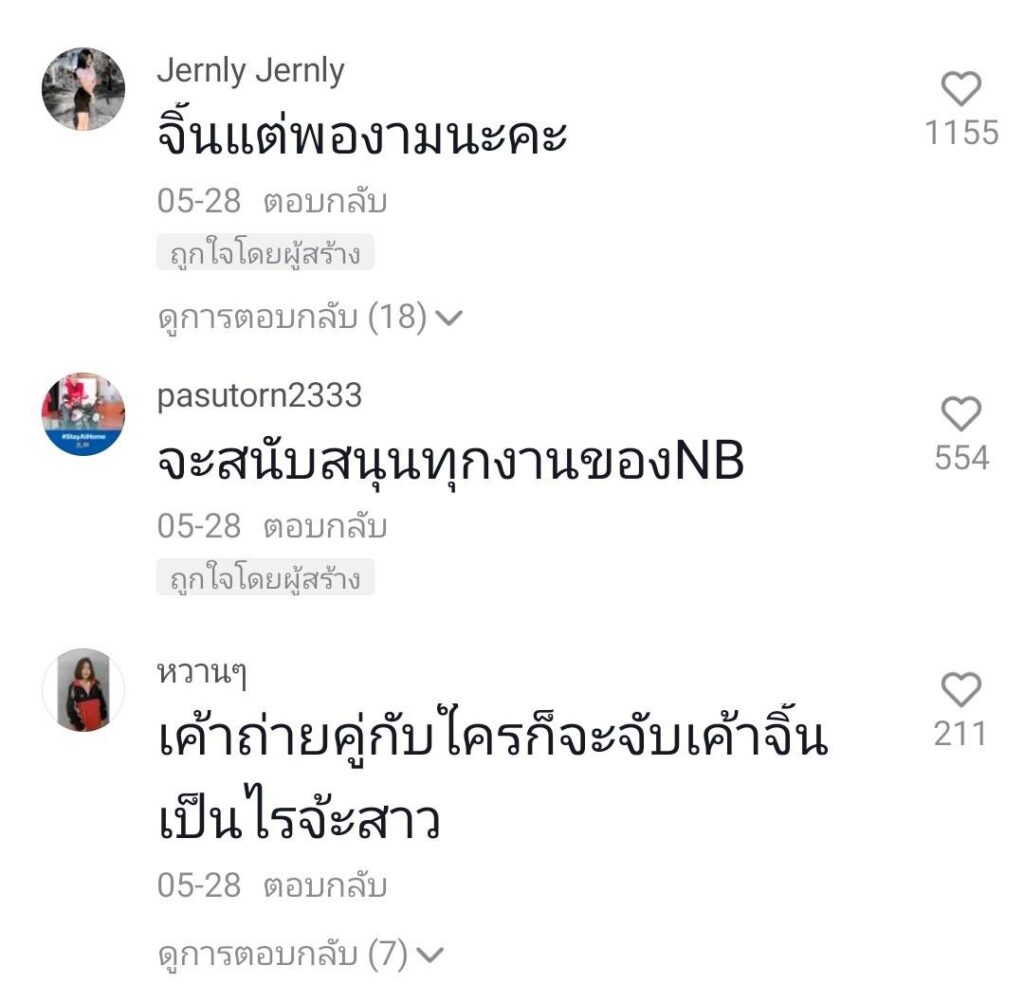The image size is (1024, 984).
Task: Like the comment by หวานๆ
Action: tap(961, 690)
